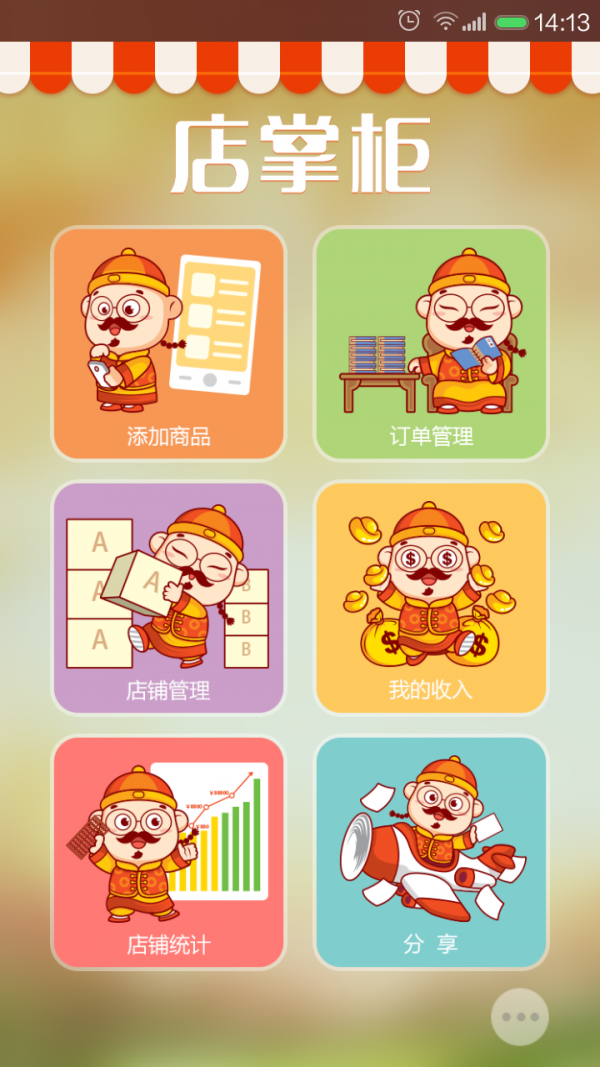Open the 添加商品 tile
This screenshot has height=1067, width=600.
point(168,343)
